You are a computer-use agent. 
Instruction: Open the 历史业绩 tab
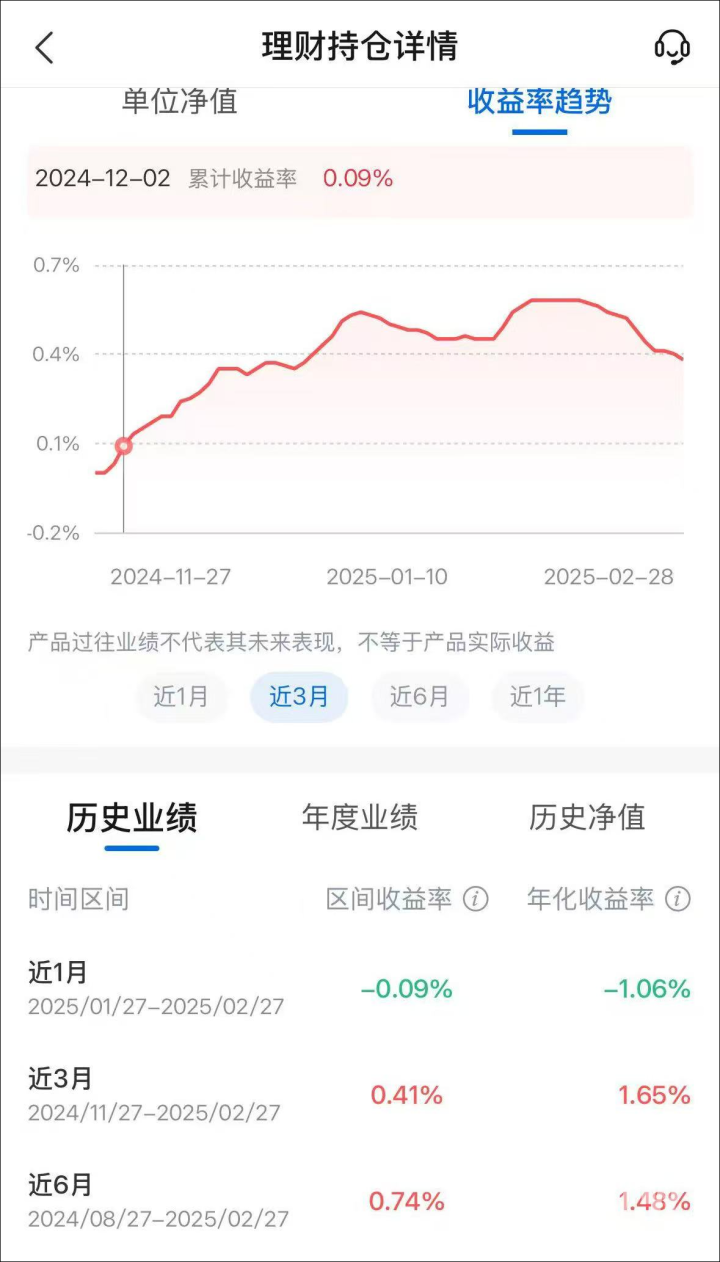(x=132, y=817)
